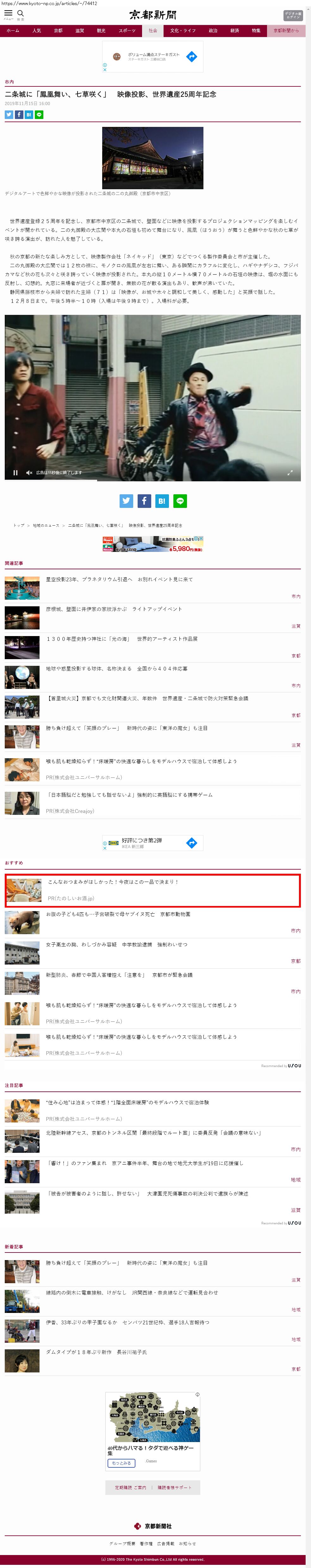The width and height of the screenshot is (311, 1568).
Task: Switch to the ホーム tab
Action: [13, 30]
